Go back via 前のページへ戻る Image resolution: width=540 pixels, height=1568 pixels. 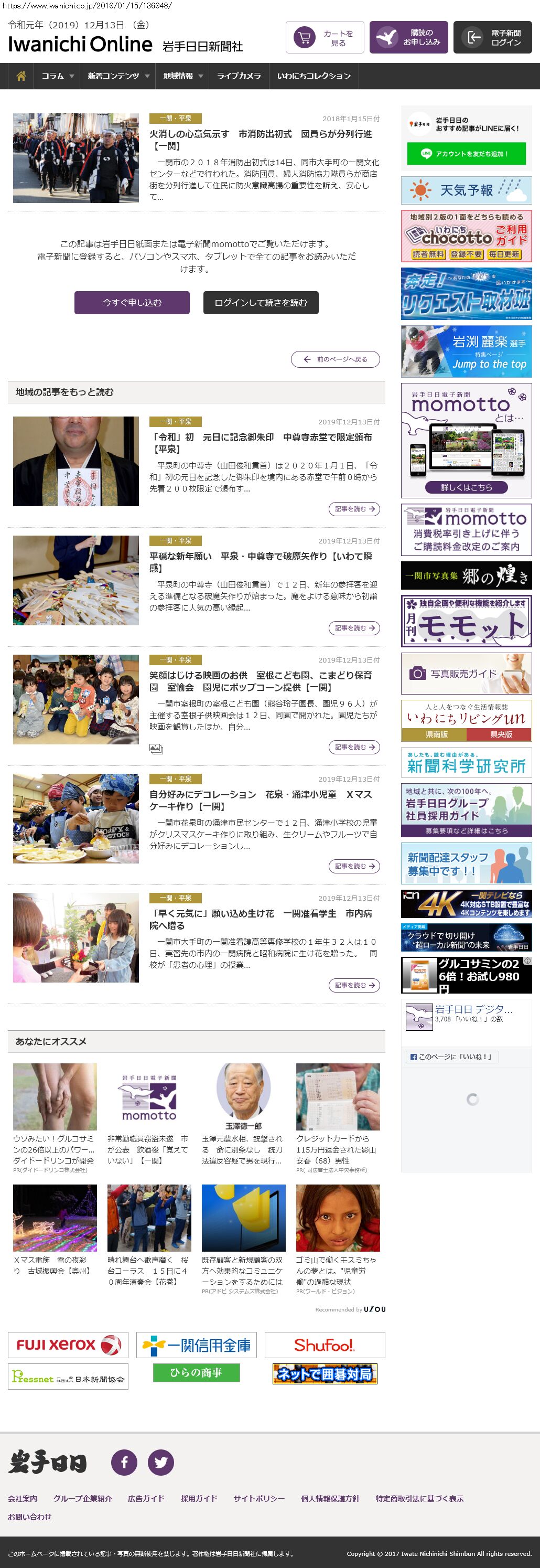[x=335, y=359]
